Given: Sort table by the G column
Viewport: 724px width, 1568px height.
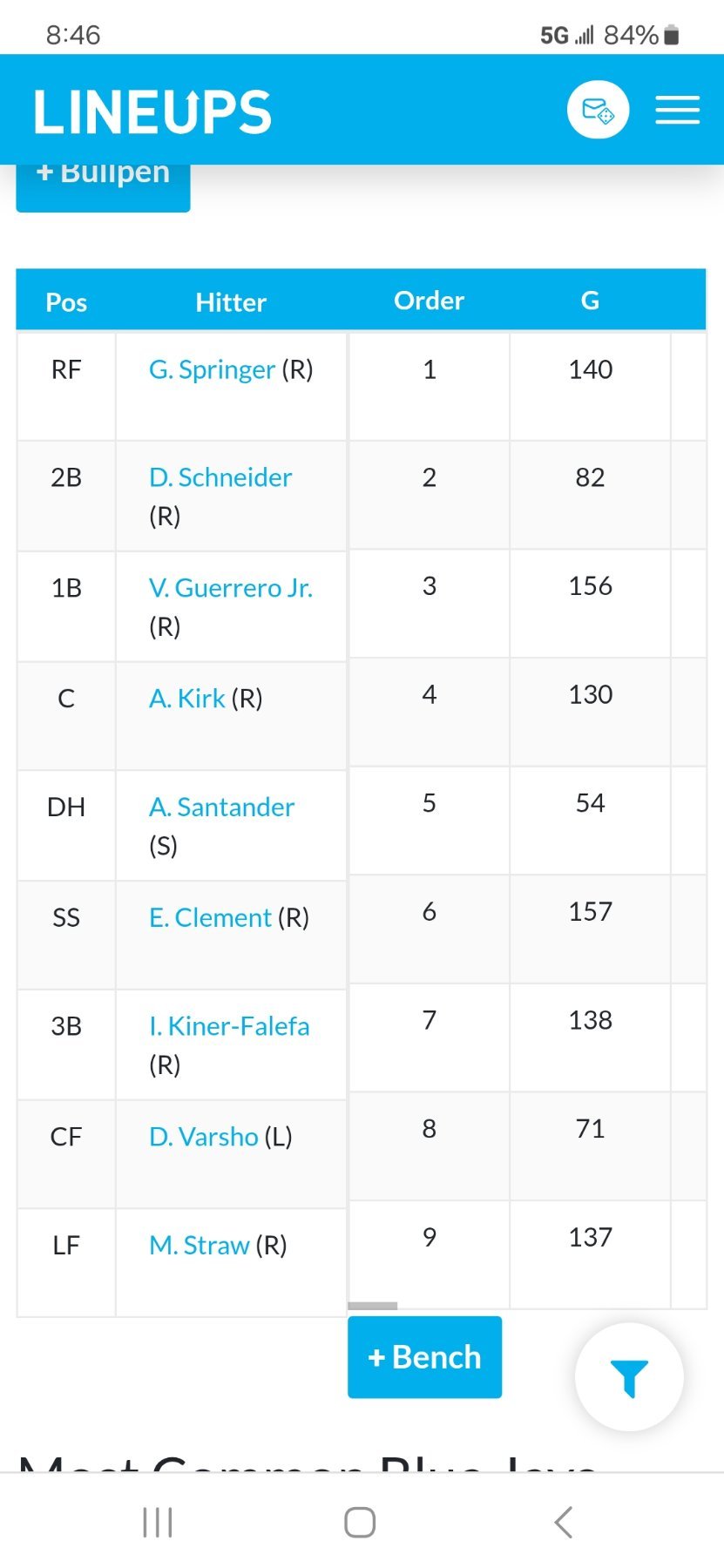Looking at the screenshot, I should click(x=590, y=301).
